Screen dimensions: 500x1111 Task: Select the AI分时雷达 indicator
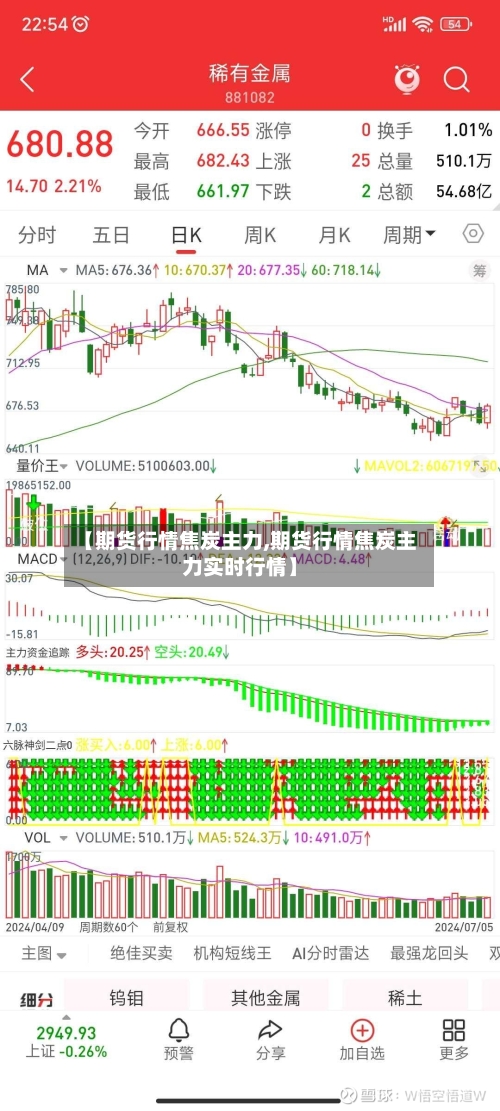coord(331,953)
